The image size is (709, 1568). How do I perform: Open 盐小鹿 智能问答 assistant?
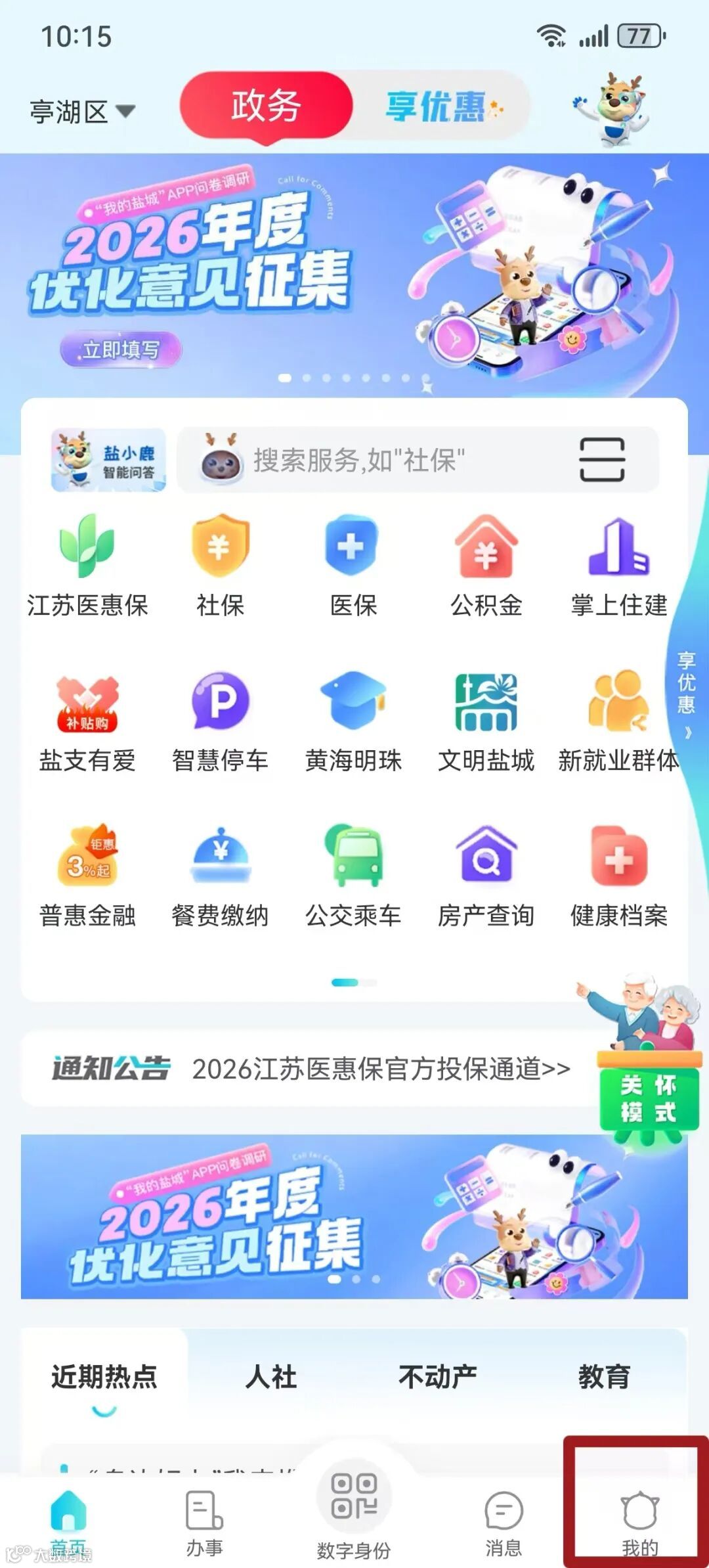pyautogui.click(x=108, y=460)
